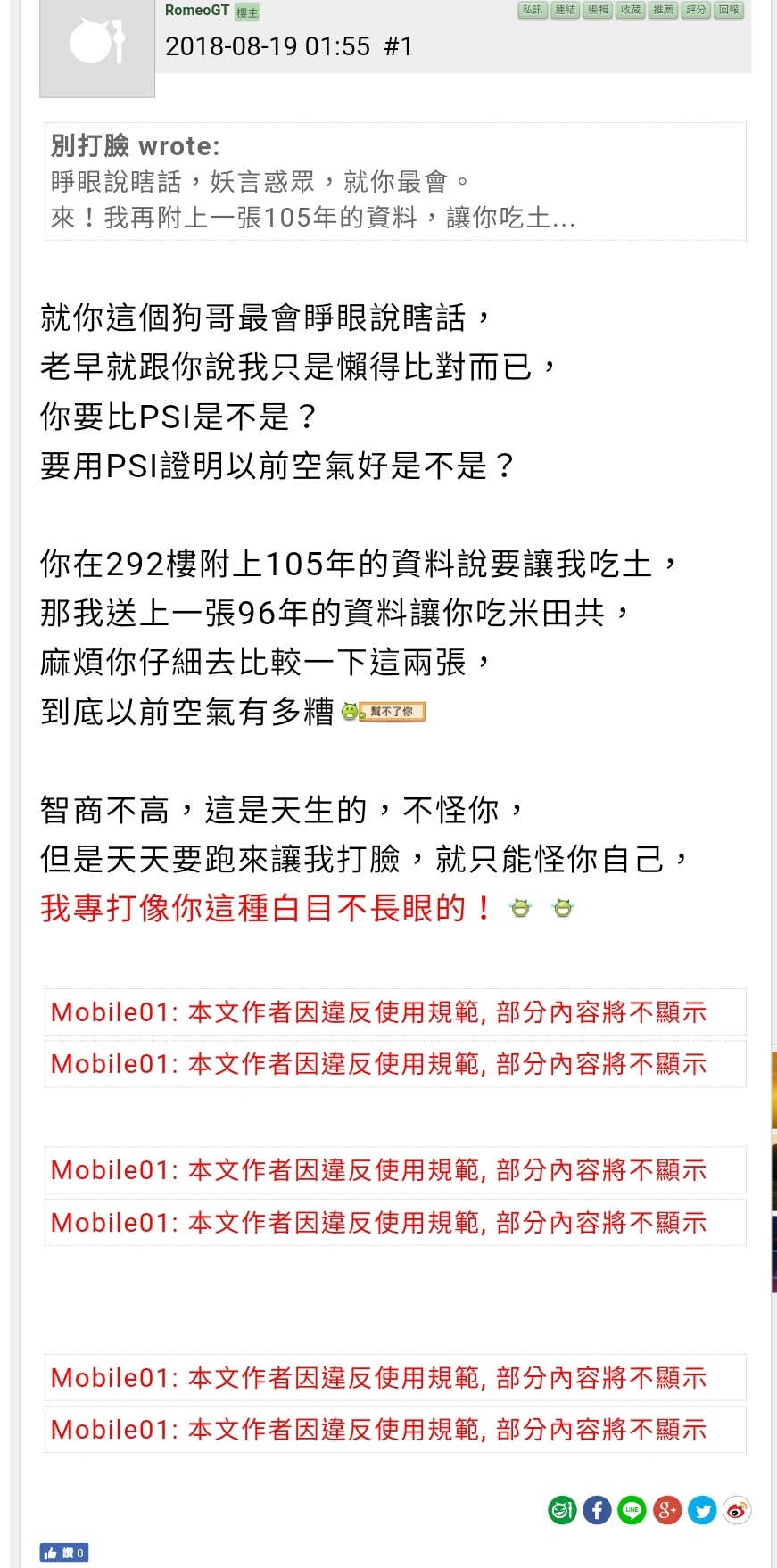Tap the green Mobile01 share icon
Image resolution: width=777 pixels, height=1568 pixels.
(562, 1510)
